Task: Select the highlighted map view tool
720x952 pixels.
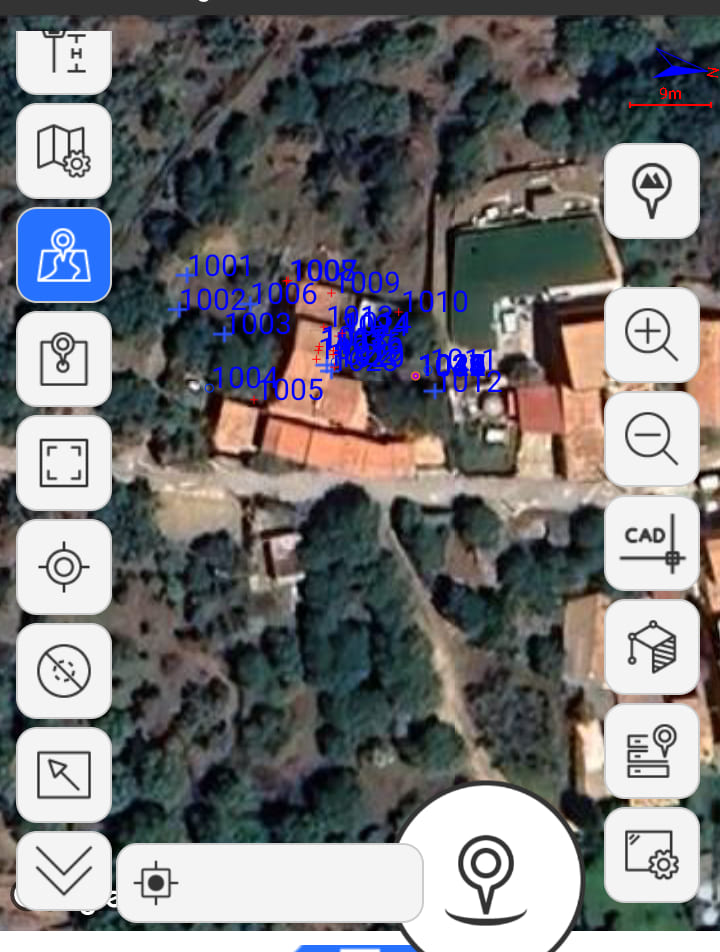Action: click(x=63, y=255)
